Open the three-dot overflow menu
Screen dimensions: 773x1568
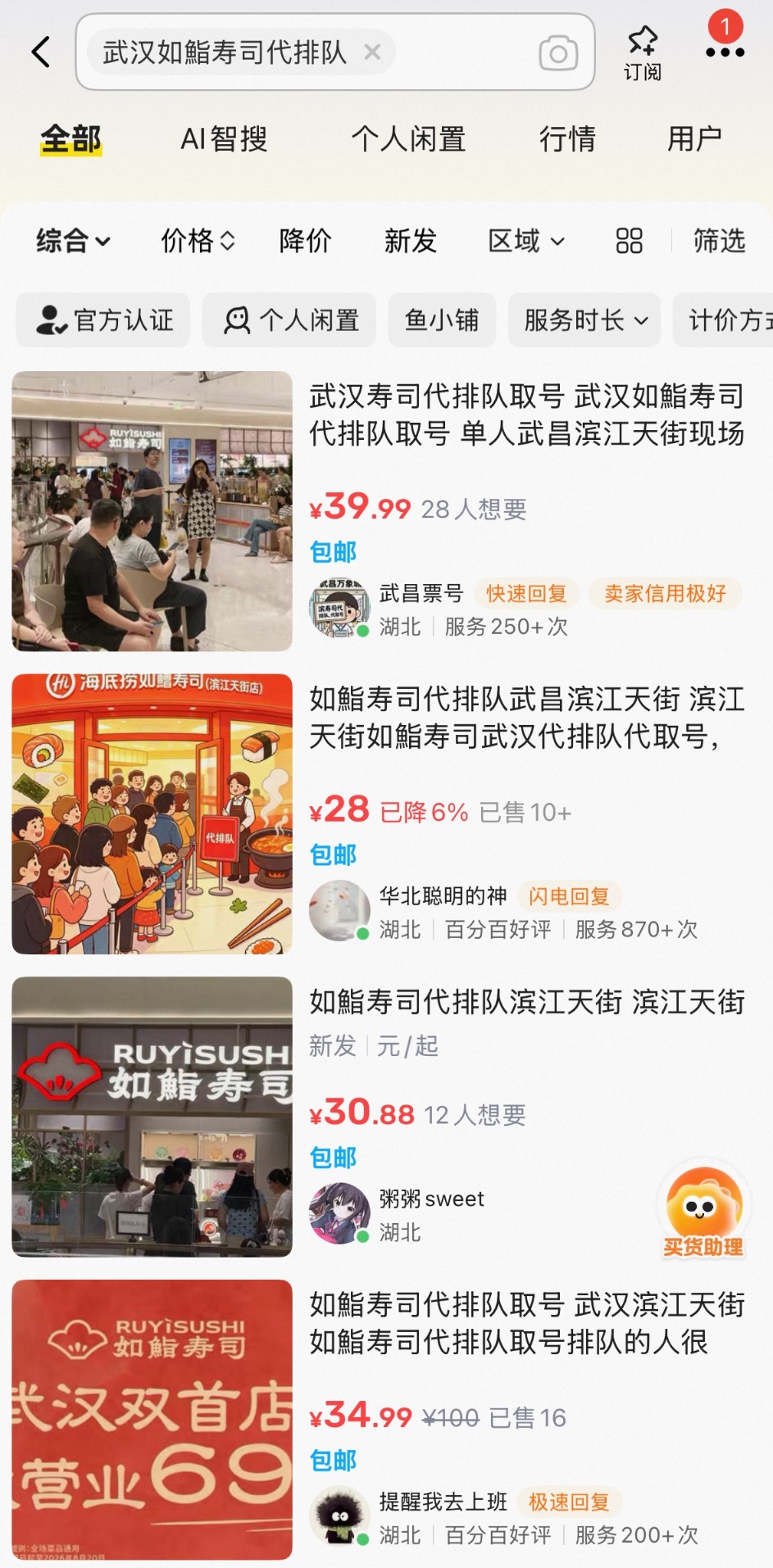pos(725,52)
